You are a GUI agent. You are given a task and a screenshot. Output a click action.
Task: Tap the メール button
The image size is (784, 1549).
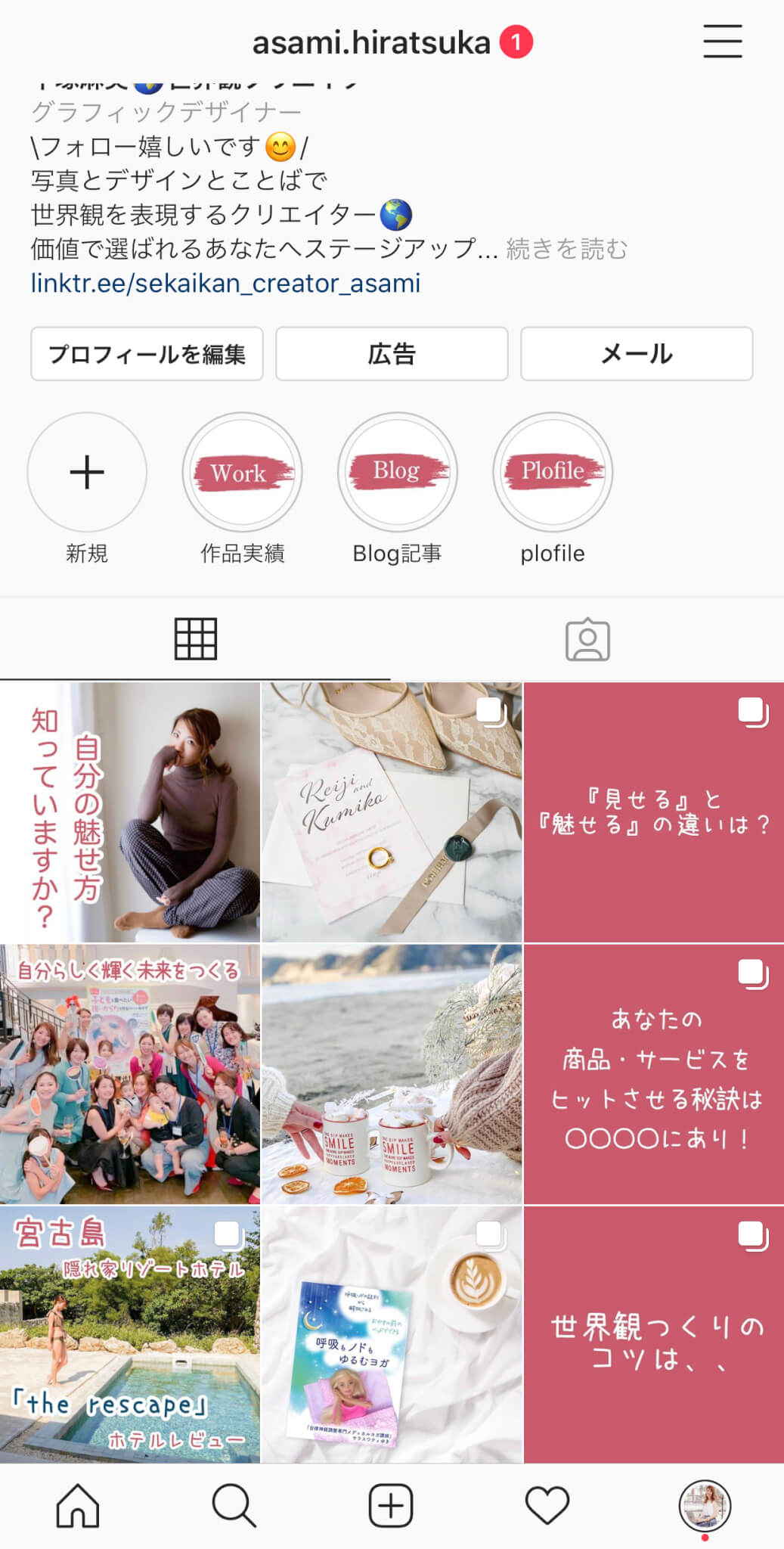(637, 354)
